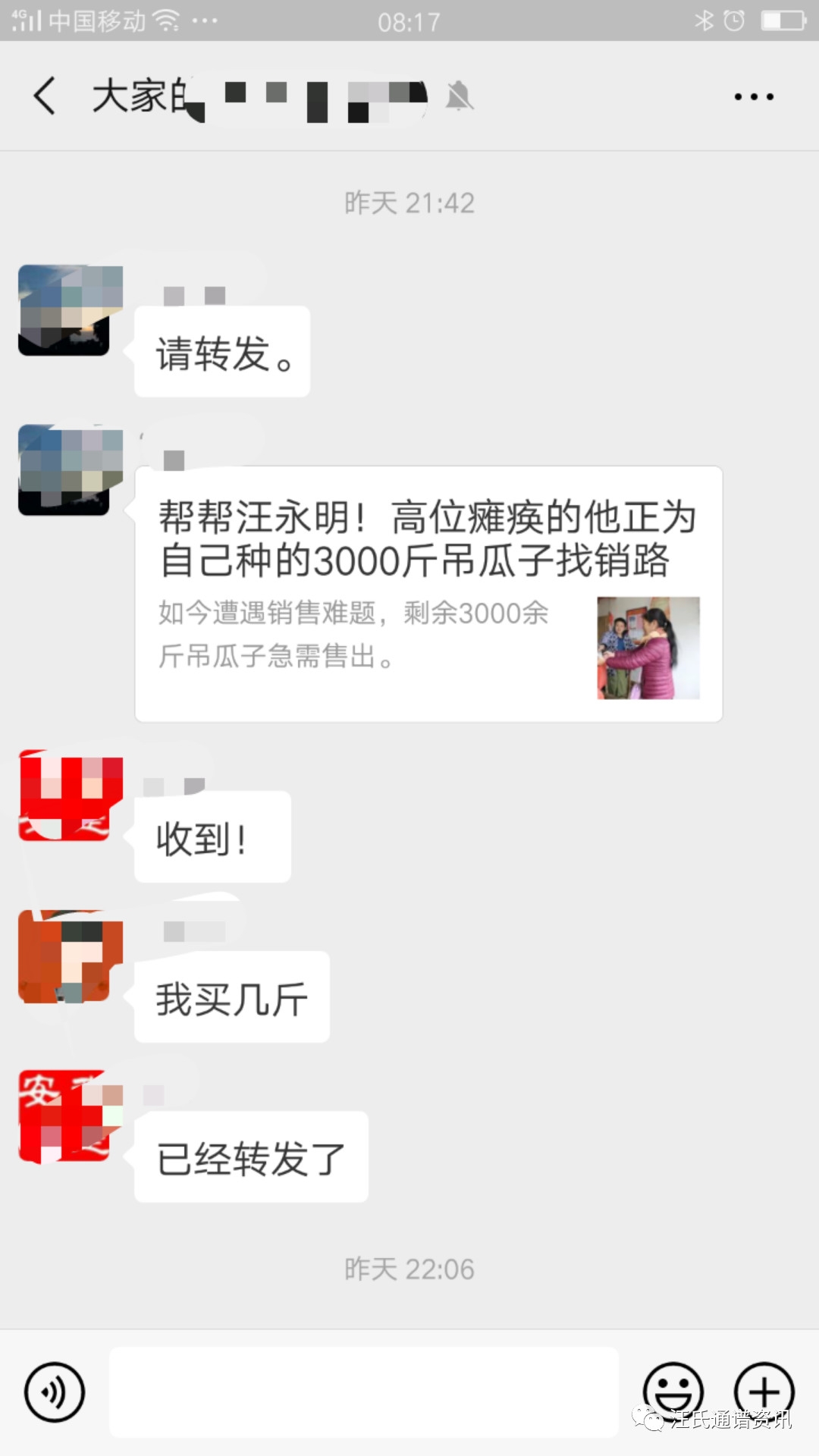Tap the back arrow to leave the chat
Viewport: 819px width, 1456px height.
pos(43,96)
